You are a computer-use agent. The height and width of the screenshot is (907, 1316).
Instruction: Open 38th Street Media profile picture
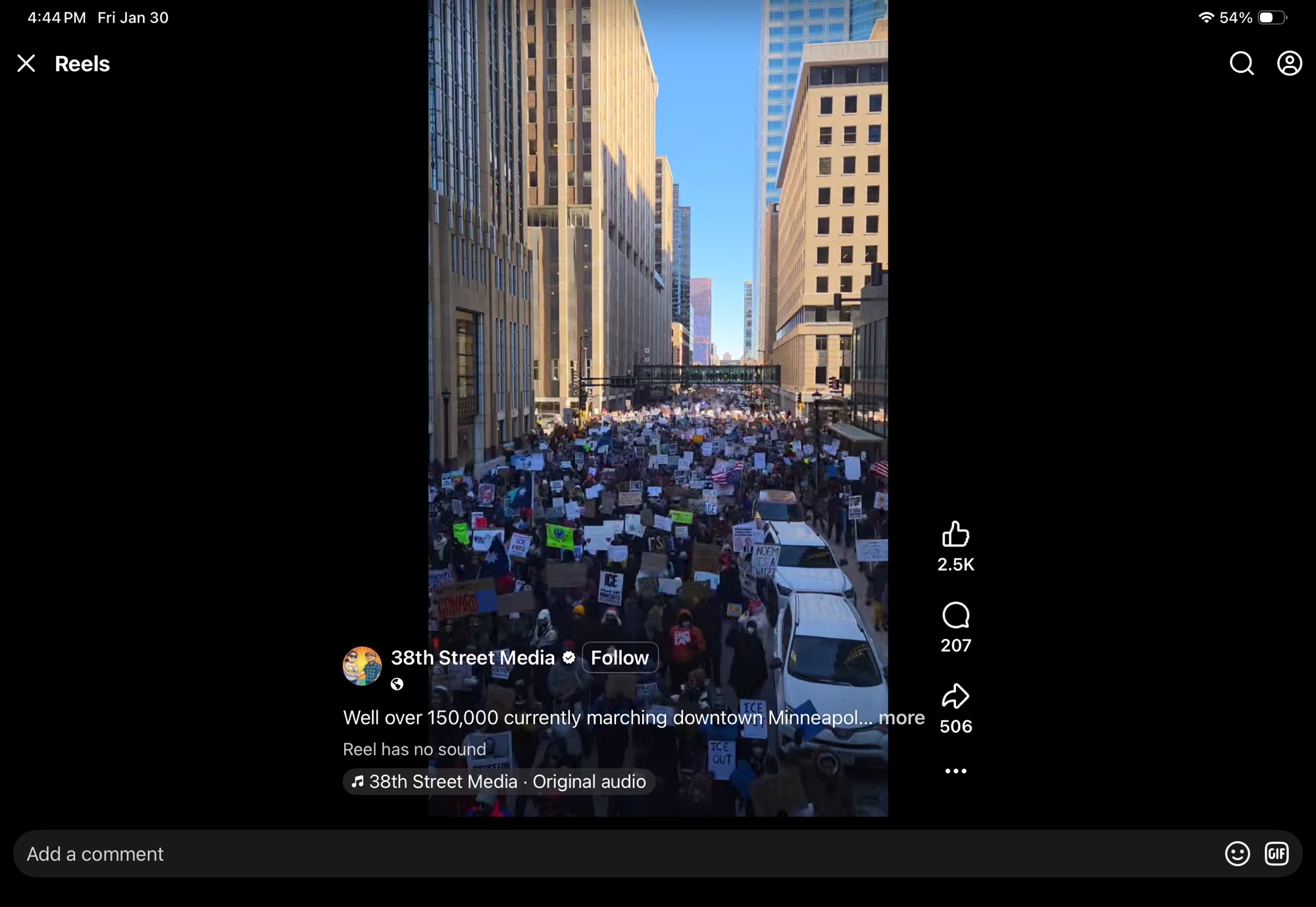[x=362, y=665]
